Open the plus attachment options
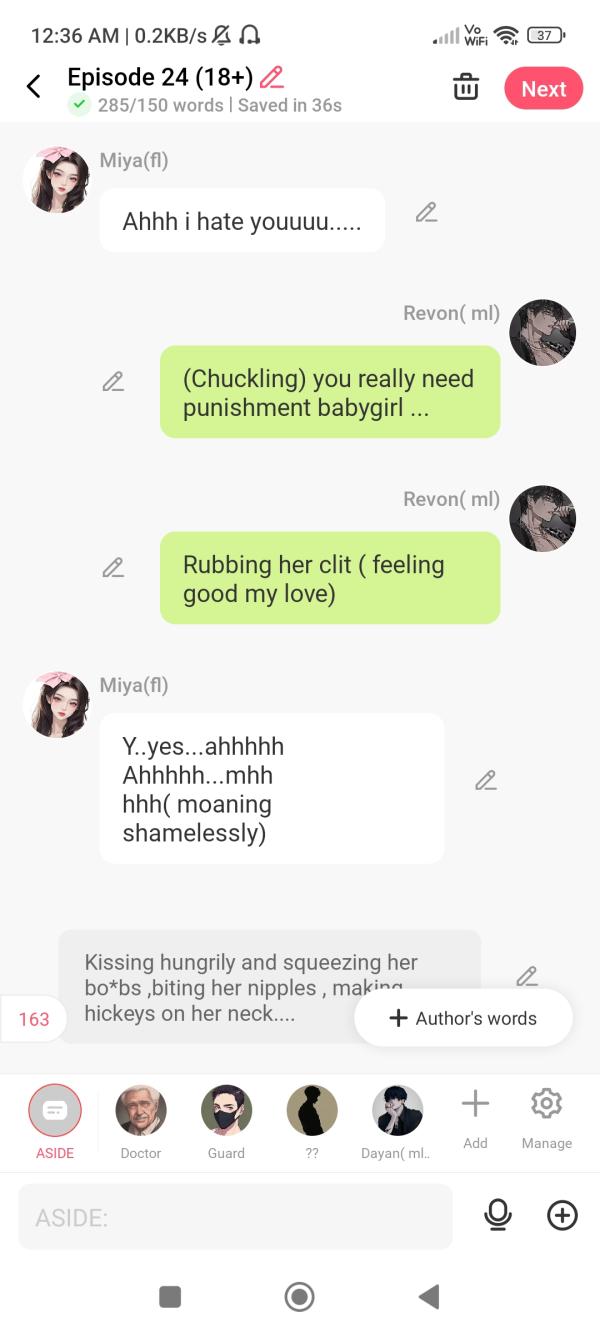The height and width of the screenshot is (1333, 600). (562, 1215)
